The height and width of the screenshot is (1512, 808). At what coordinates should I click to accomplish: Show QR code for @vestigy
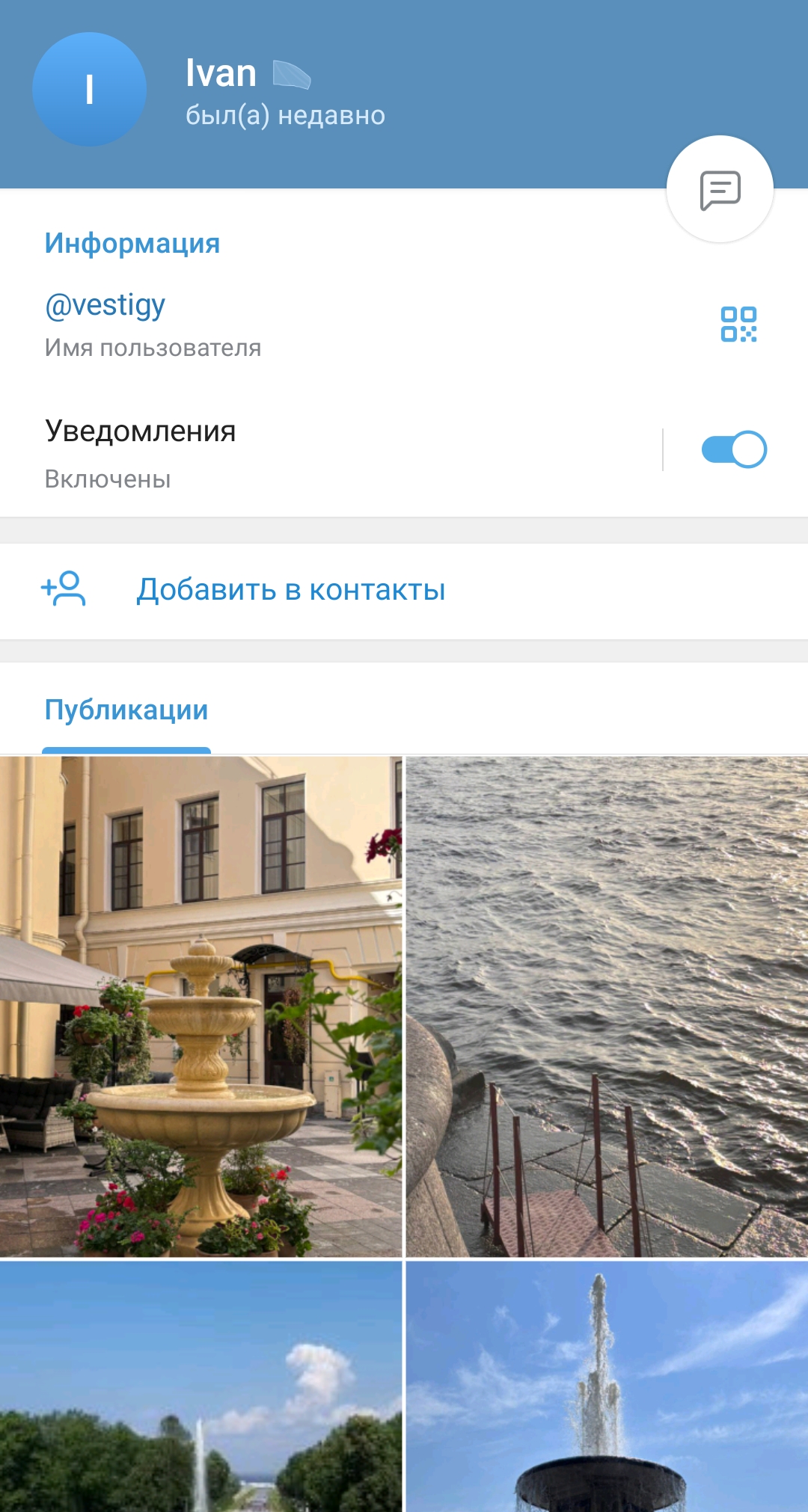point(738,325)
